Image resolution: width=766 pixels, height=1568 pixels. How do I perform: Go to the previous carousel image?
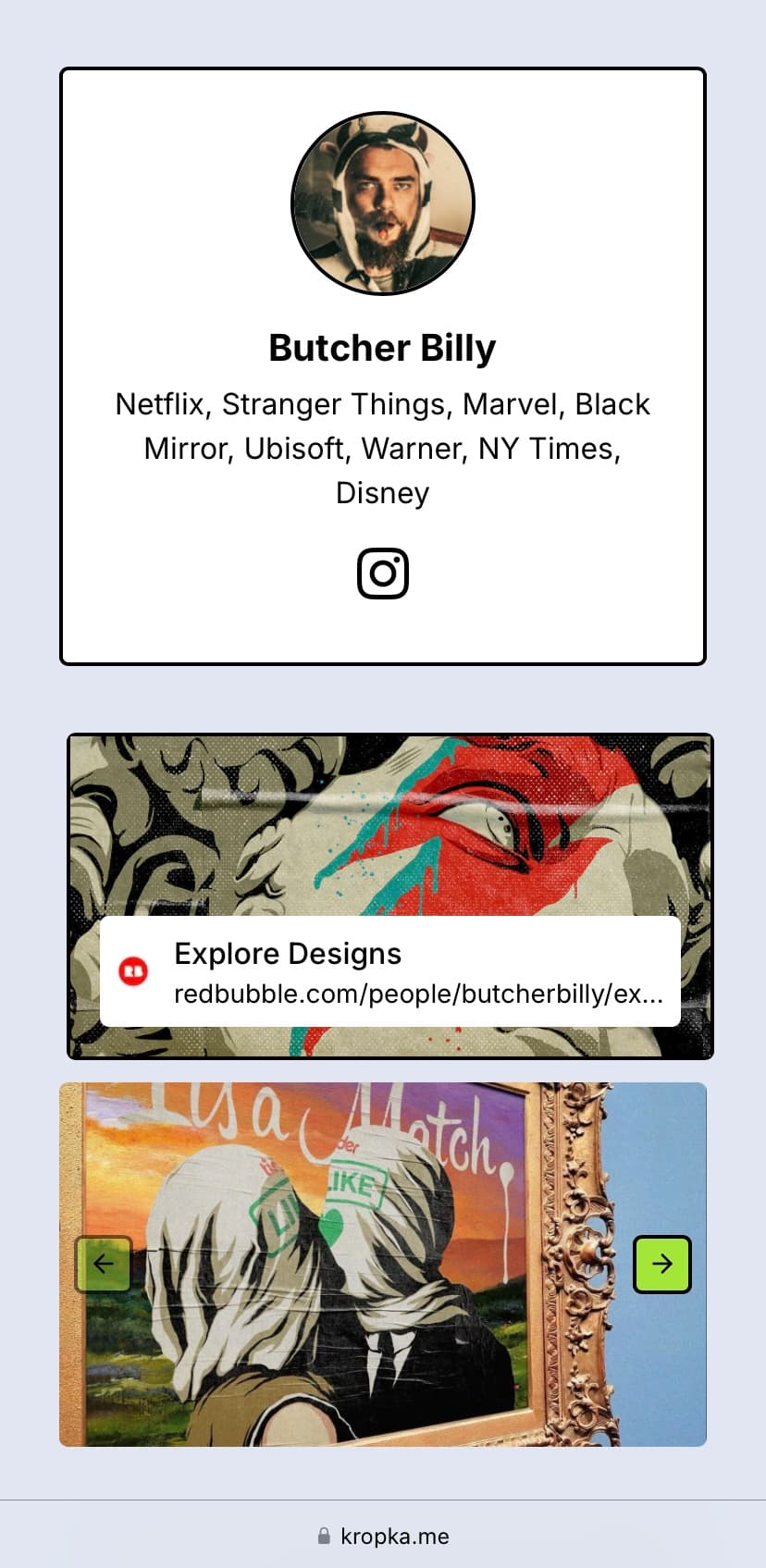click(104, 1264)
